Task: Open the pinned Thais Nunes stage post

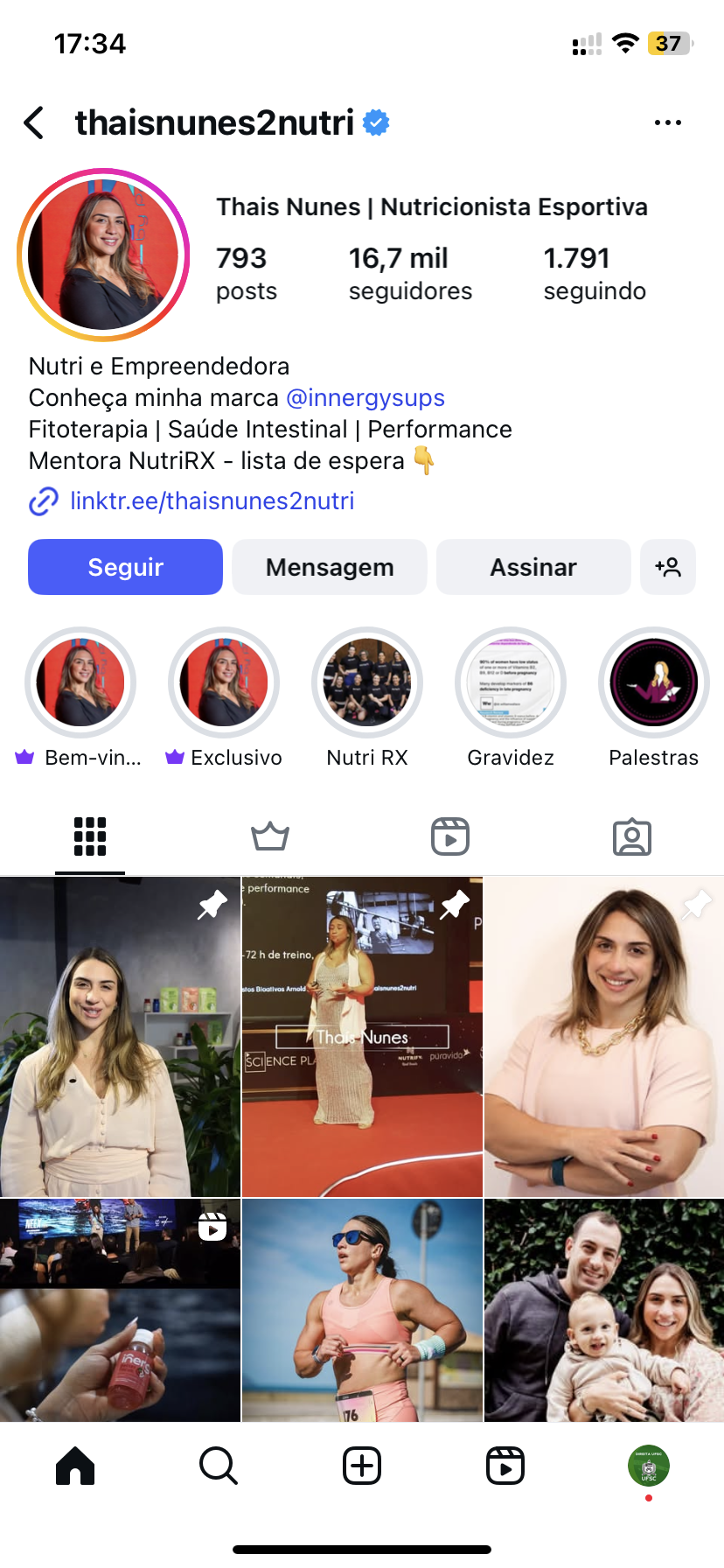Action: click(x=362, y=1037)
